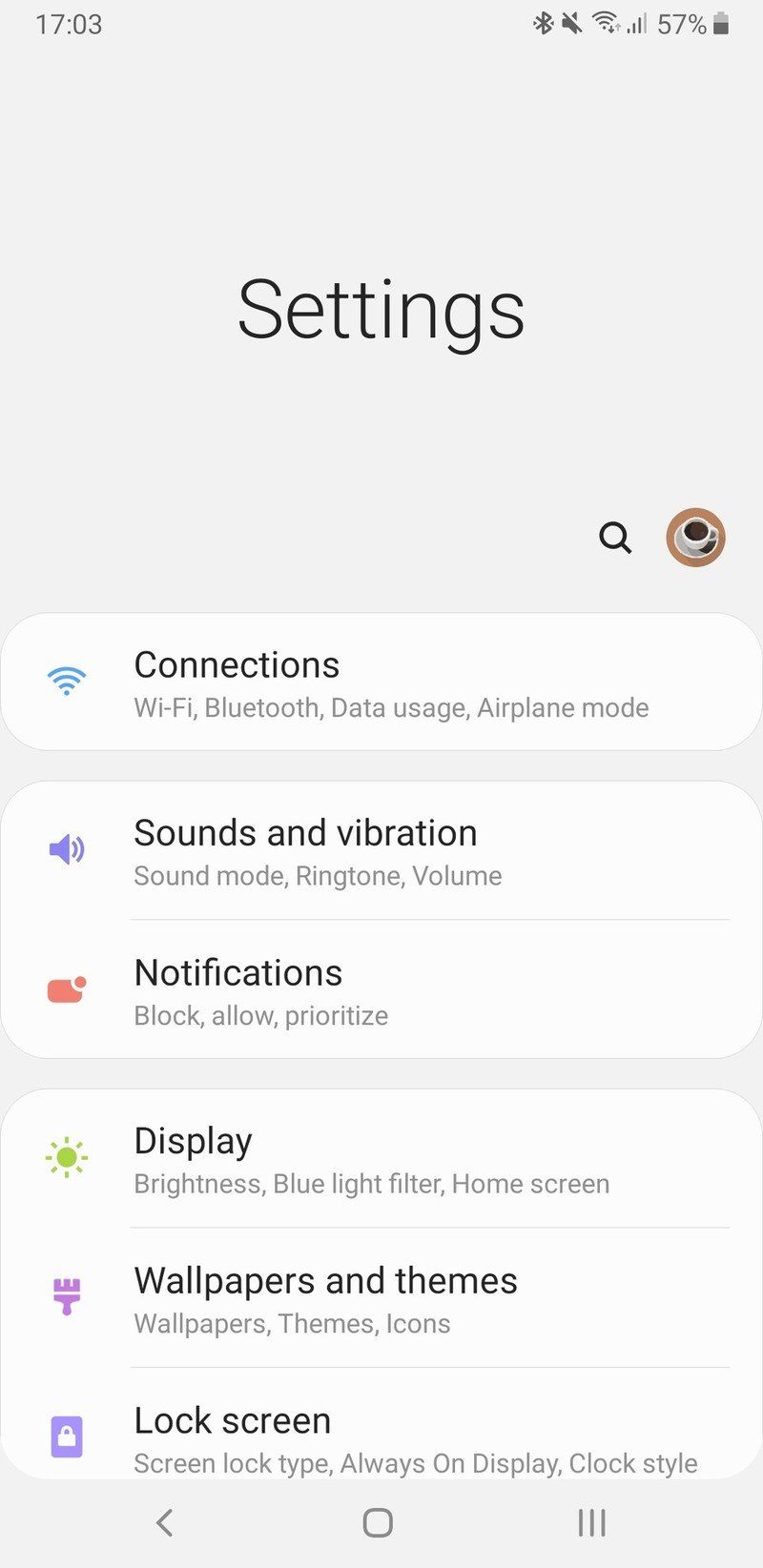
Task: Select the Connections Wi-Fi icon
Action: point(66,681)
